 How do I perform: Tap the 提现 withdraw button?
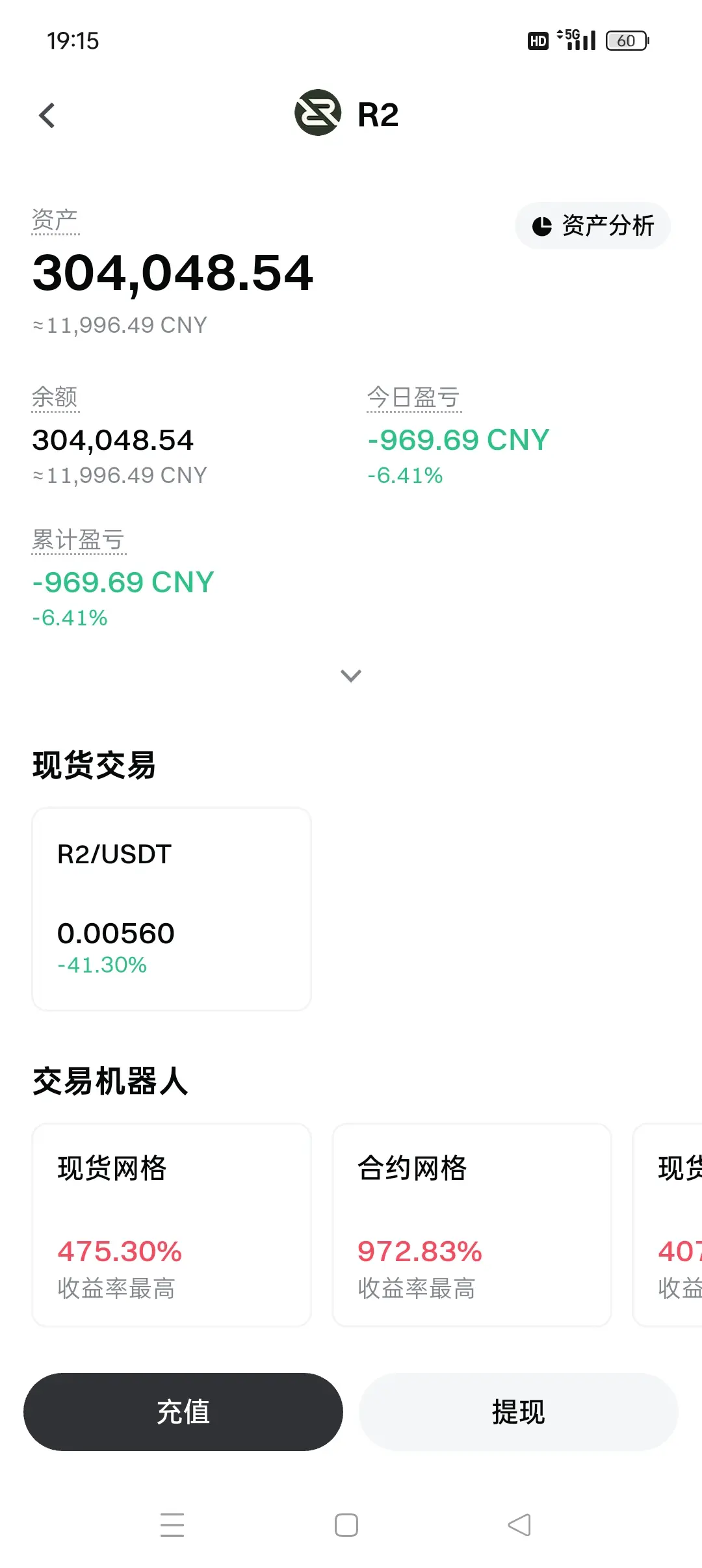point(519,1411)
